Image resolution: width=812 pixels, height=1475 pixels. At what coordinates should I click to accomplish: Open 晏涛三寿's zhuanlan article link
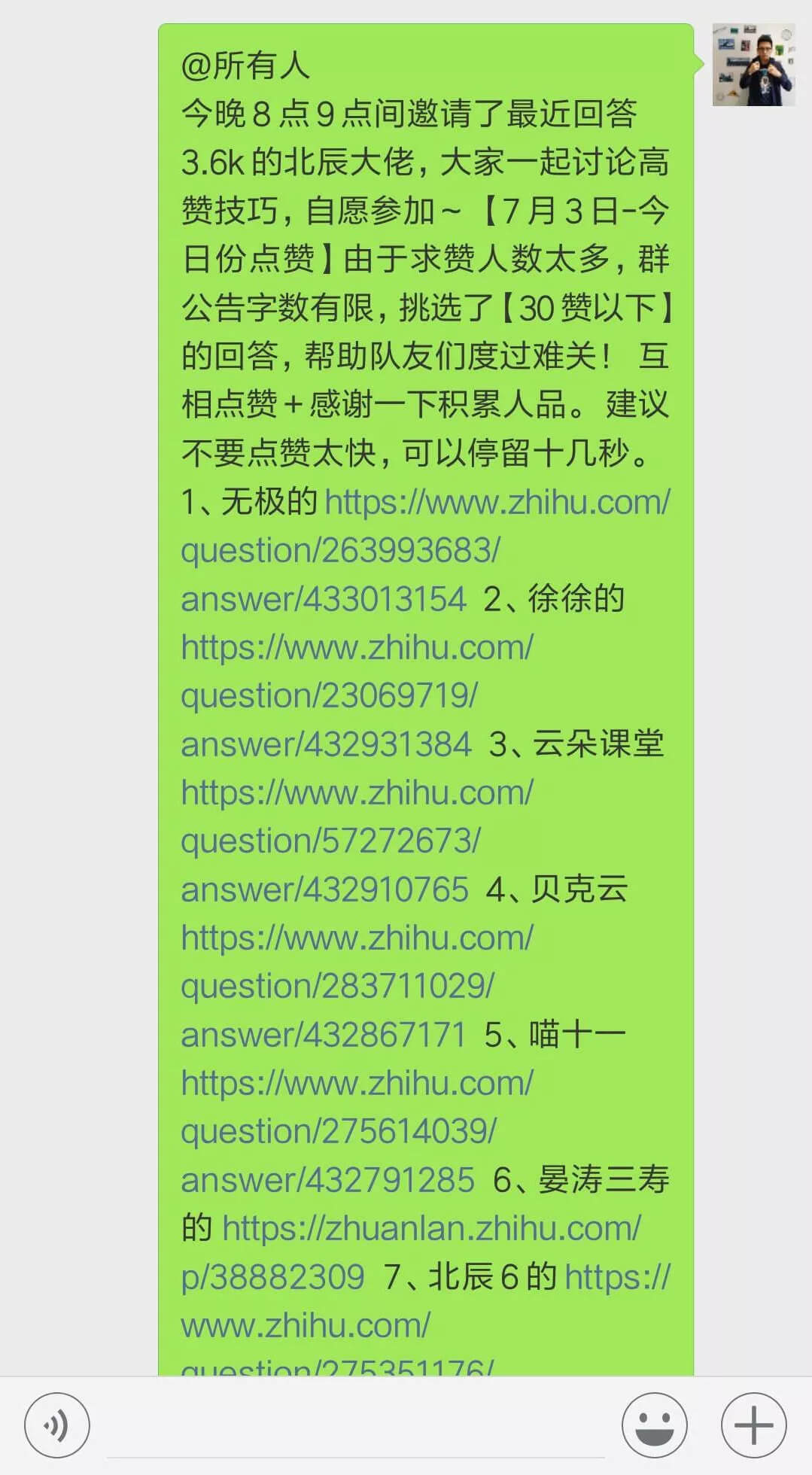430,1229
